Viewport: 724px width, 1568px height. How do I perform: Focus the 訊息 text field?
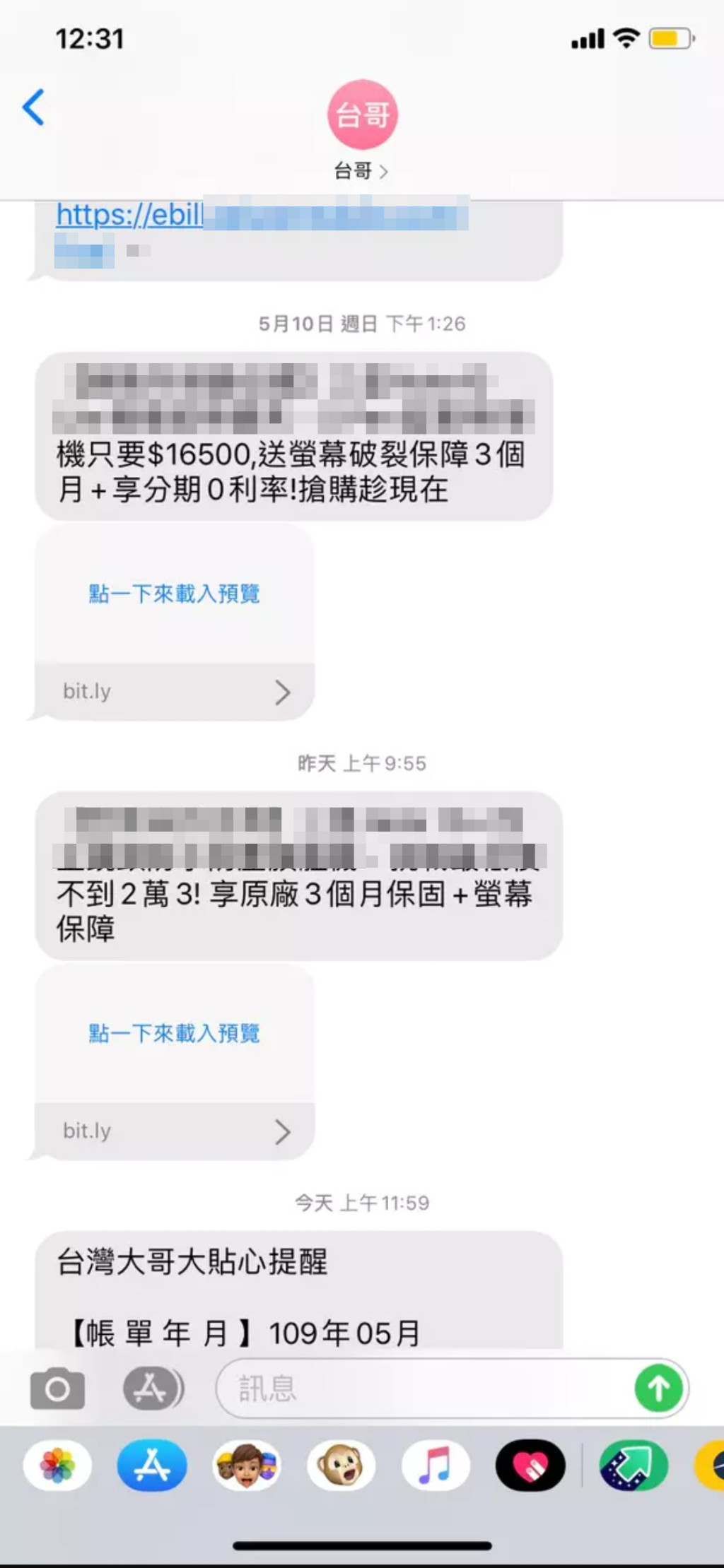coord(424,1389)
